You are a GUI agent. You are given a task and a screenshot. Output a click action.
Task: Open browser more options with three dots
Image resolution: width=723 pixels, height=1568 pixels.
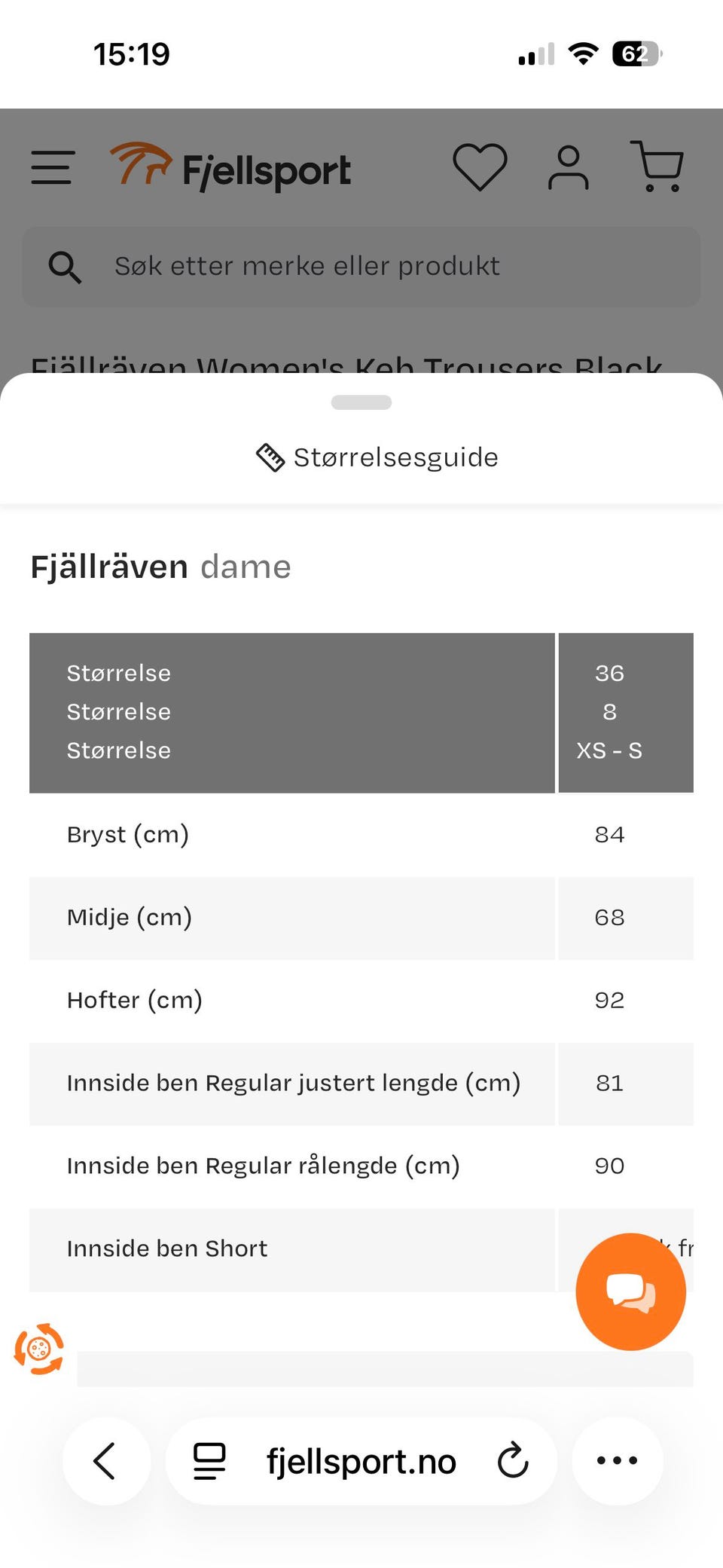point(616,1460)
